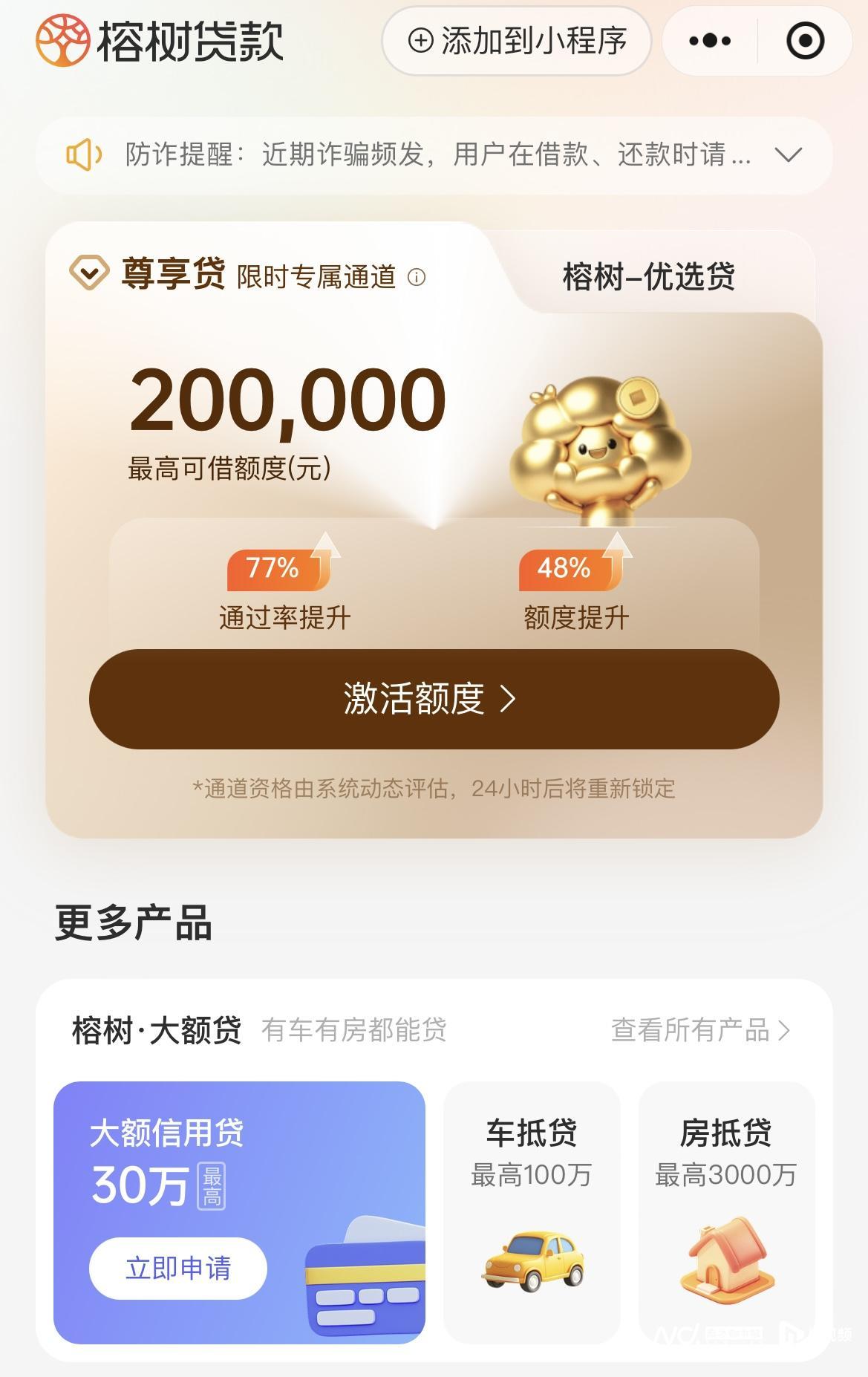Open info icon beside 限时专属通道
868x1377 pixels.
(x=417, y=278)
